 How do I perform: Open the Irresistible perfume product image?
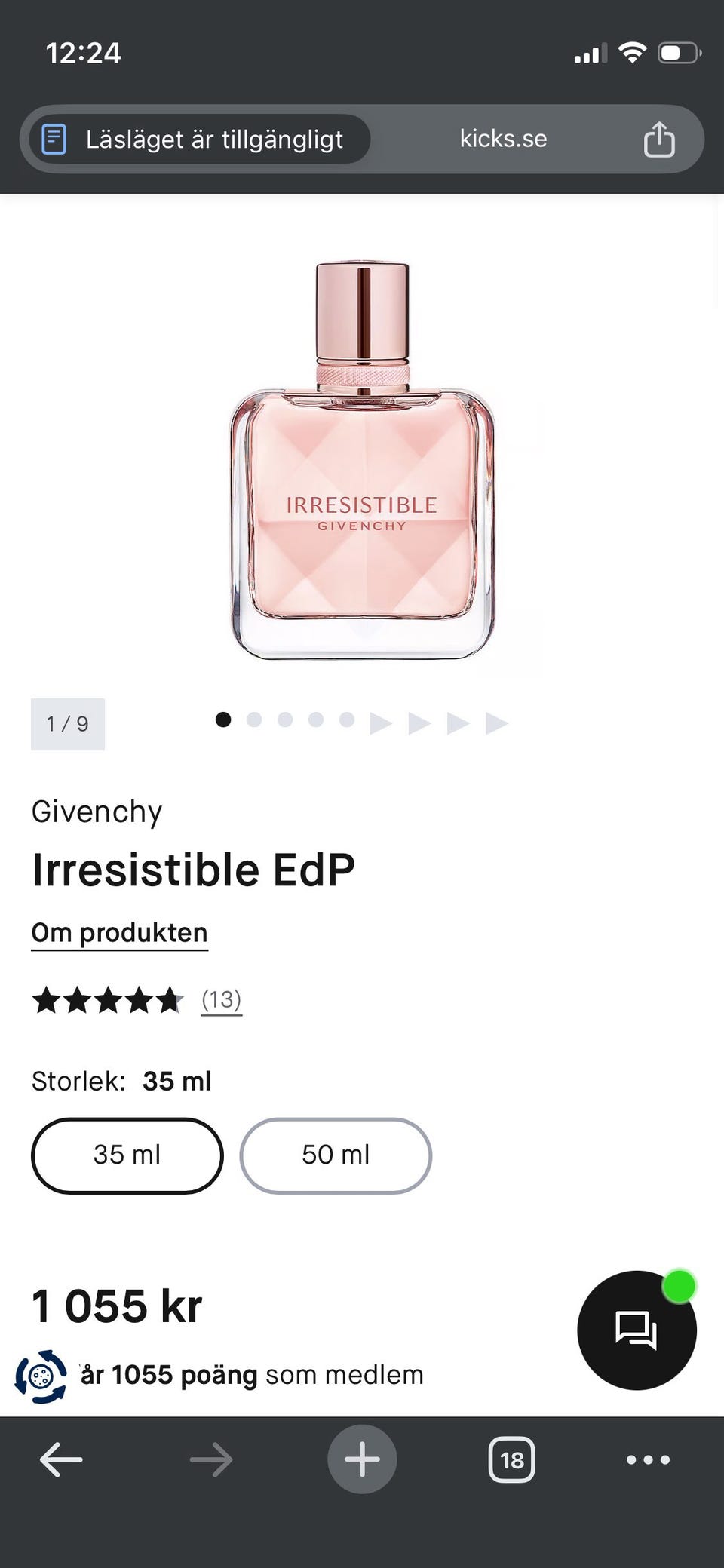pyautogui.click(x=362, y=460)
